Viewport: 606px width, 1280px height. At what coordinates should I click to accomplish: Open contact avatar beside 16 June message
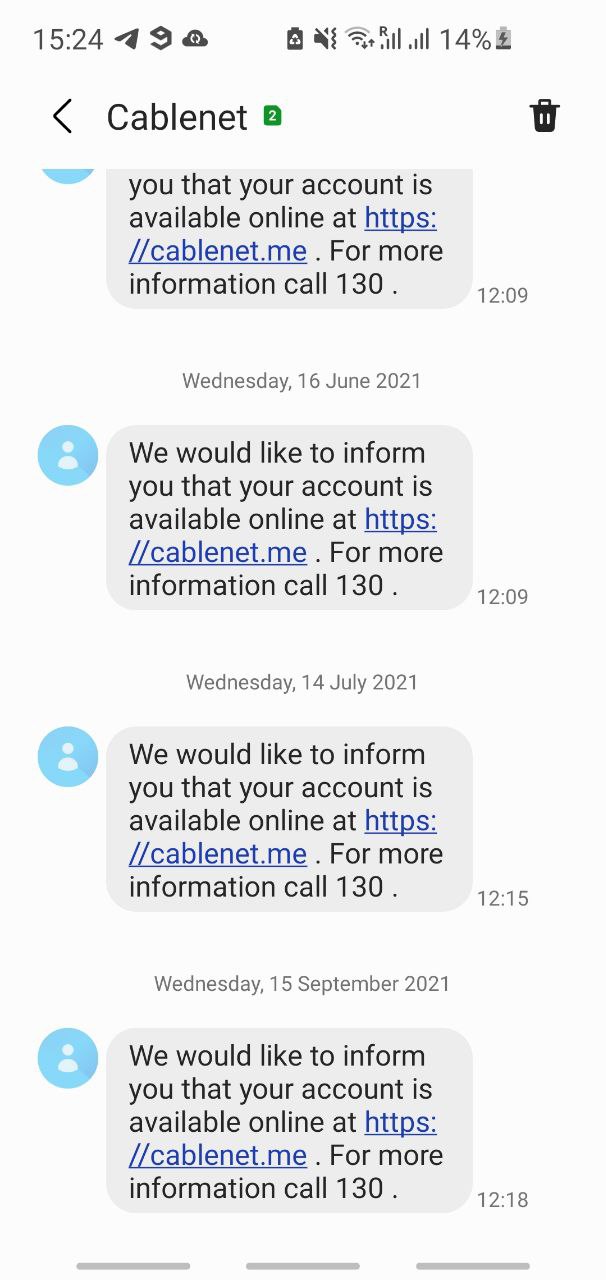68,455
